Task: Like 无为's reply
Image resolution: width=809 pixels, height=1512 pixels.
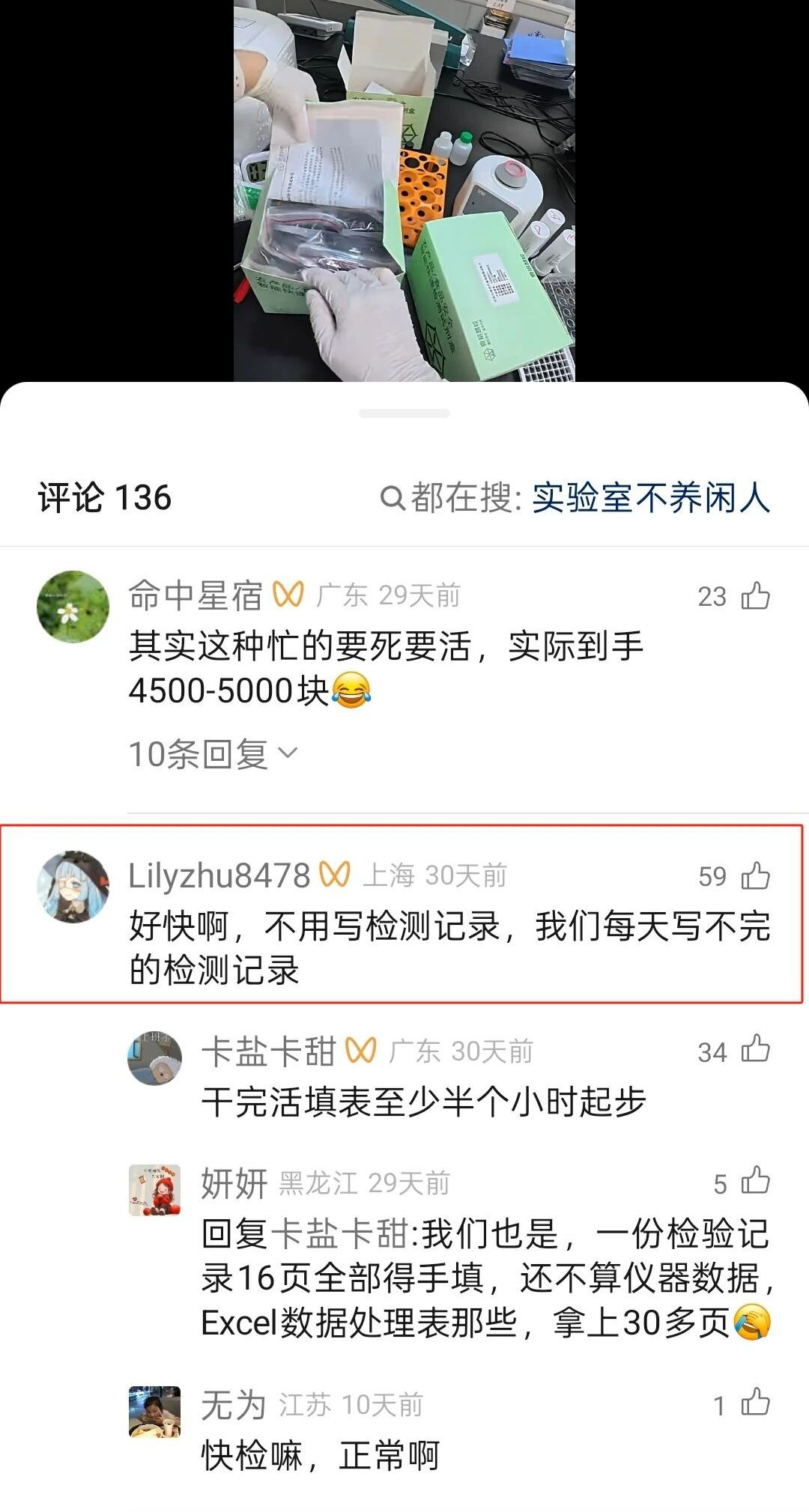Action: pyautogui.click(x=755, y=1404)
